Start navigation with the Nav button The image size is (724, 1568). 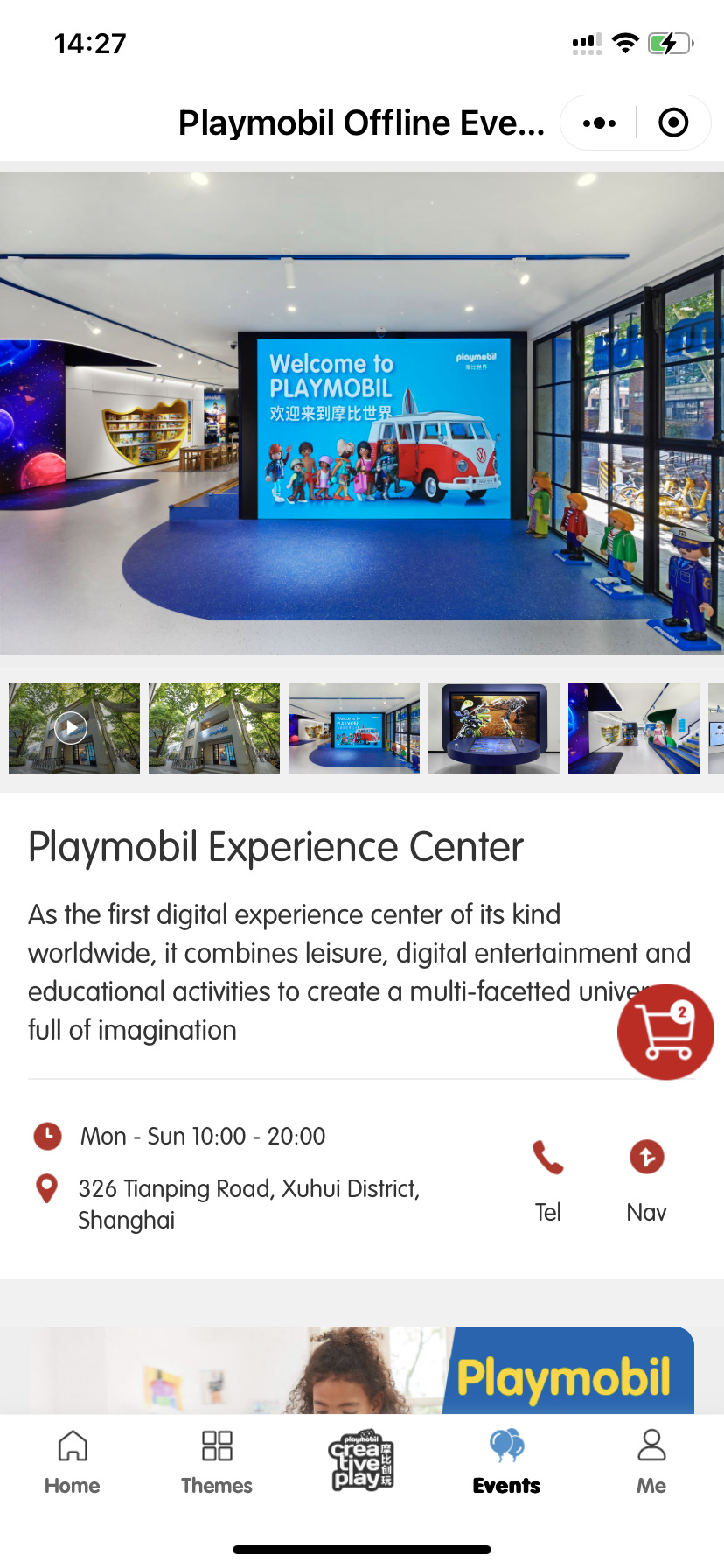click(647, 1181)
